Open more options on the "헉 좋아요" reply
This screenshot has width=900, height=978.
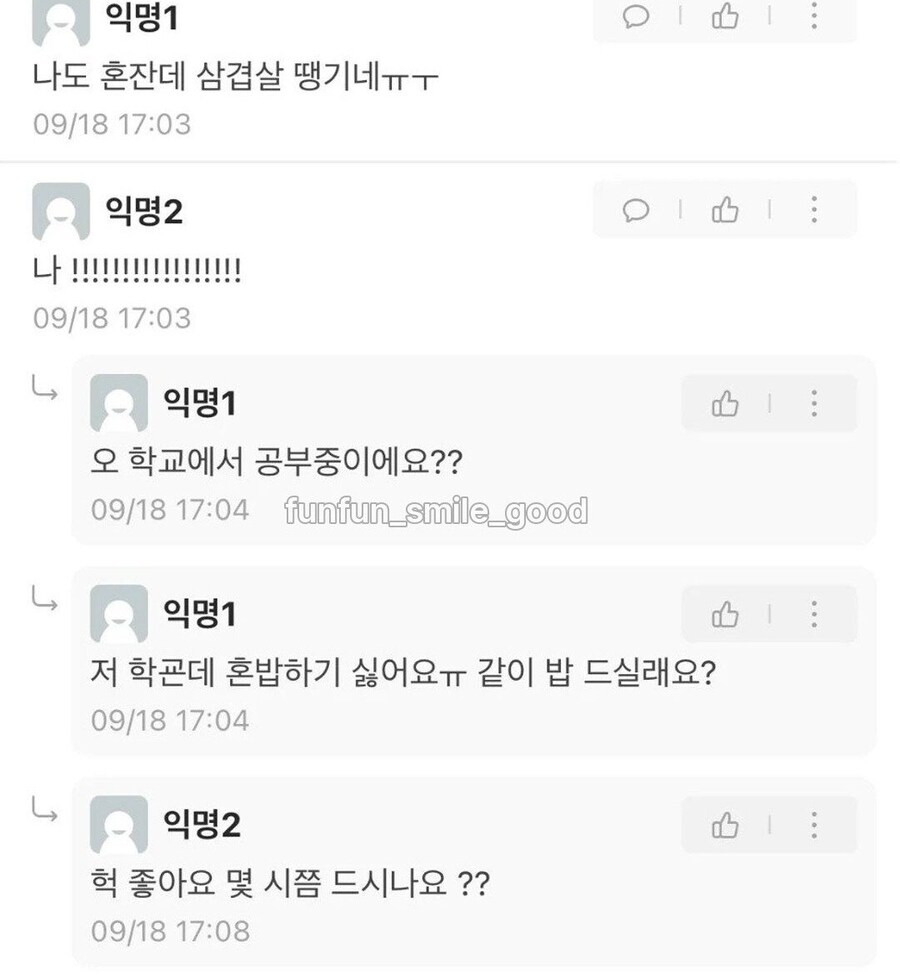814,826
